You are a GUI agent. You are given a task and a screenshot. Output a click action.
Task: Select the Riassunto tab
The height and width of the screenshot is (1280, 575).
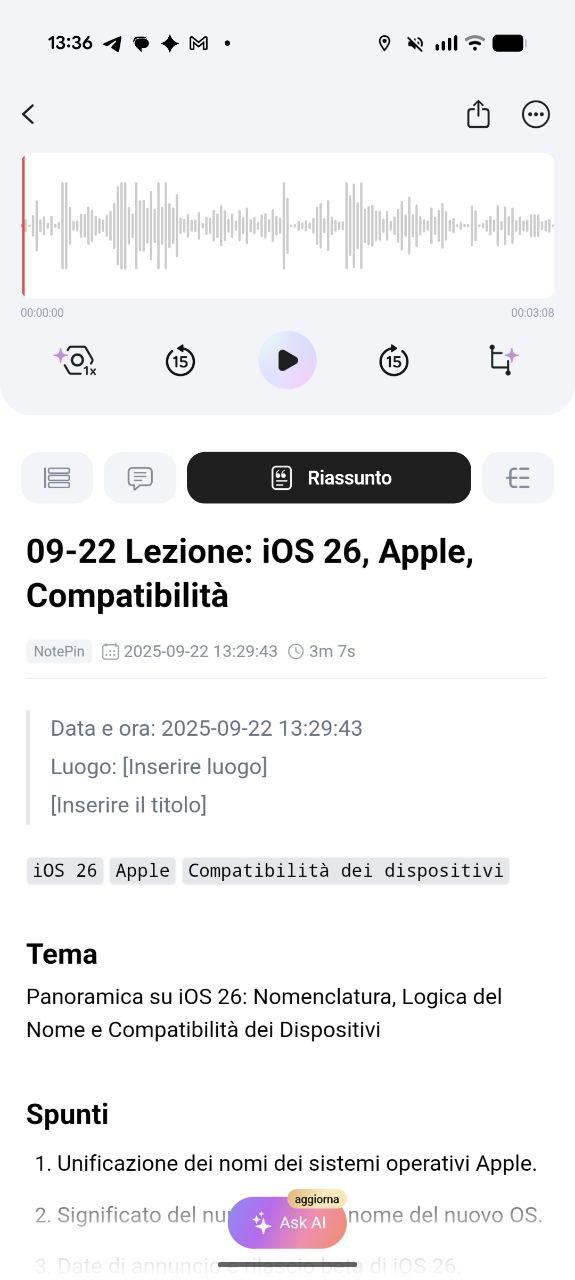329,478
